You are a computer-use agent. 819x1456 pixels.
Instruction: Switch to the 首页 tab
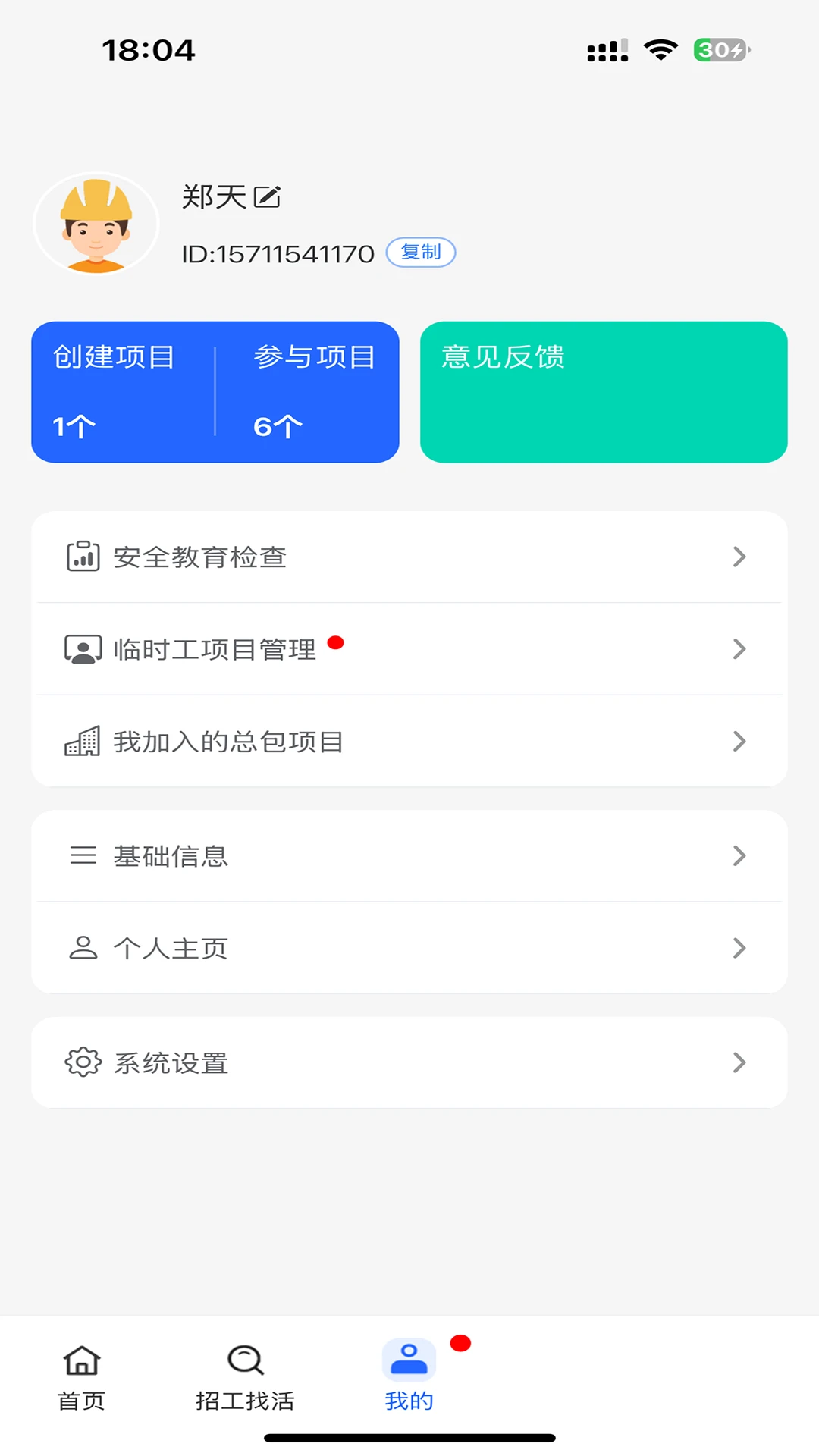click(x=80, y=1379)
